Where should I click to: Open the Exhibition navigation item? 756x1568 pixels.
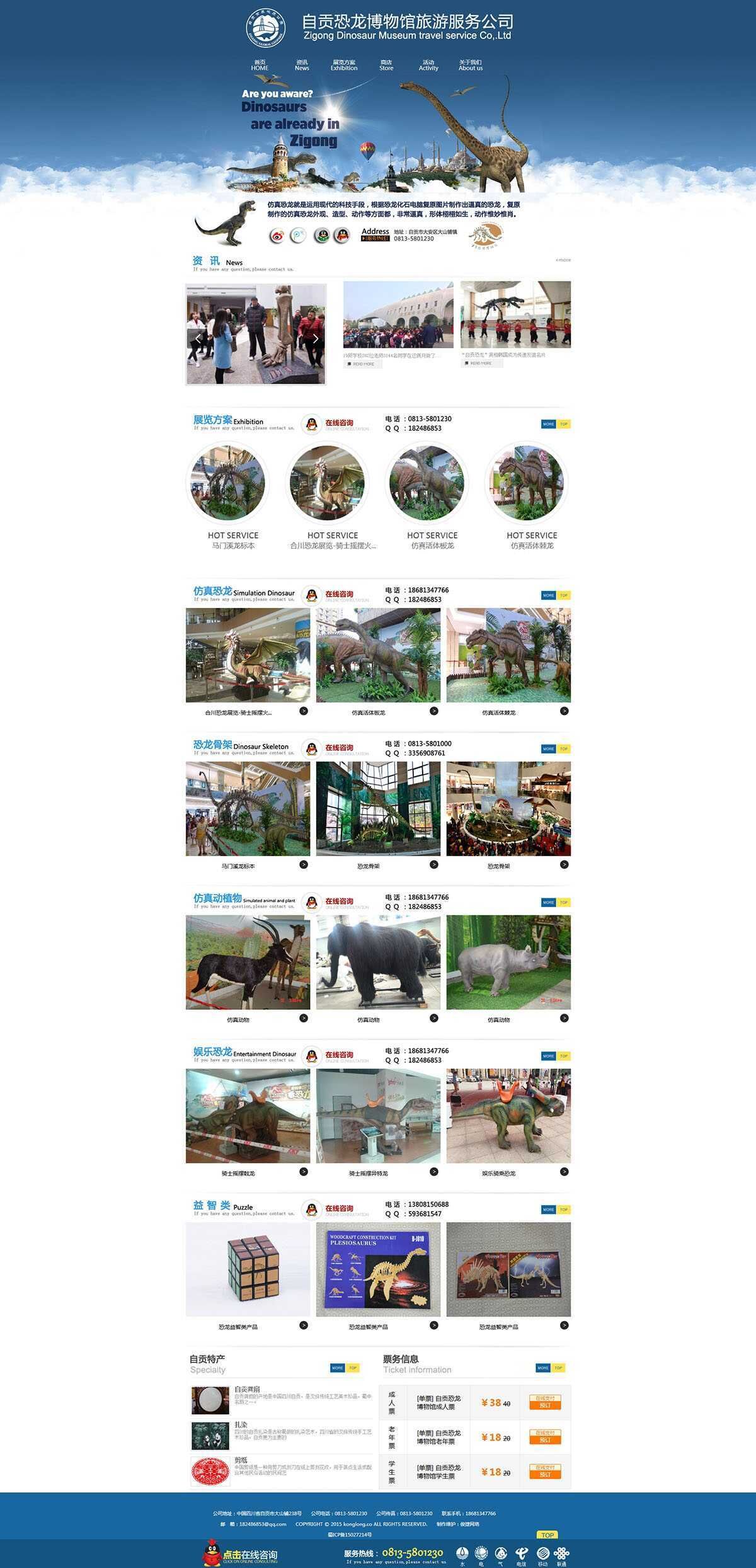[x=344, y=65]
